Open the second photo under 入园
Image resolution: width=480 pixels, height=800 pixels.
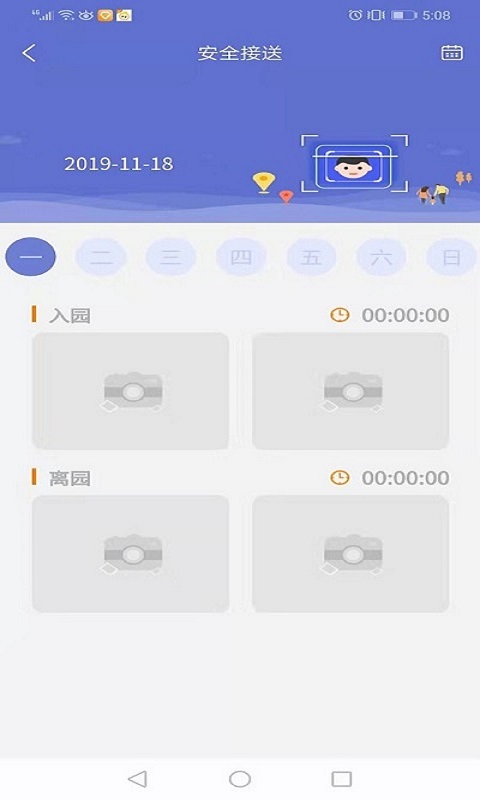351,391
